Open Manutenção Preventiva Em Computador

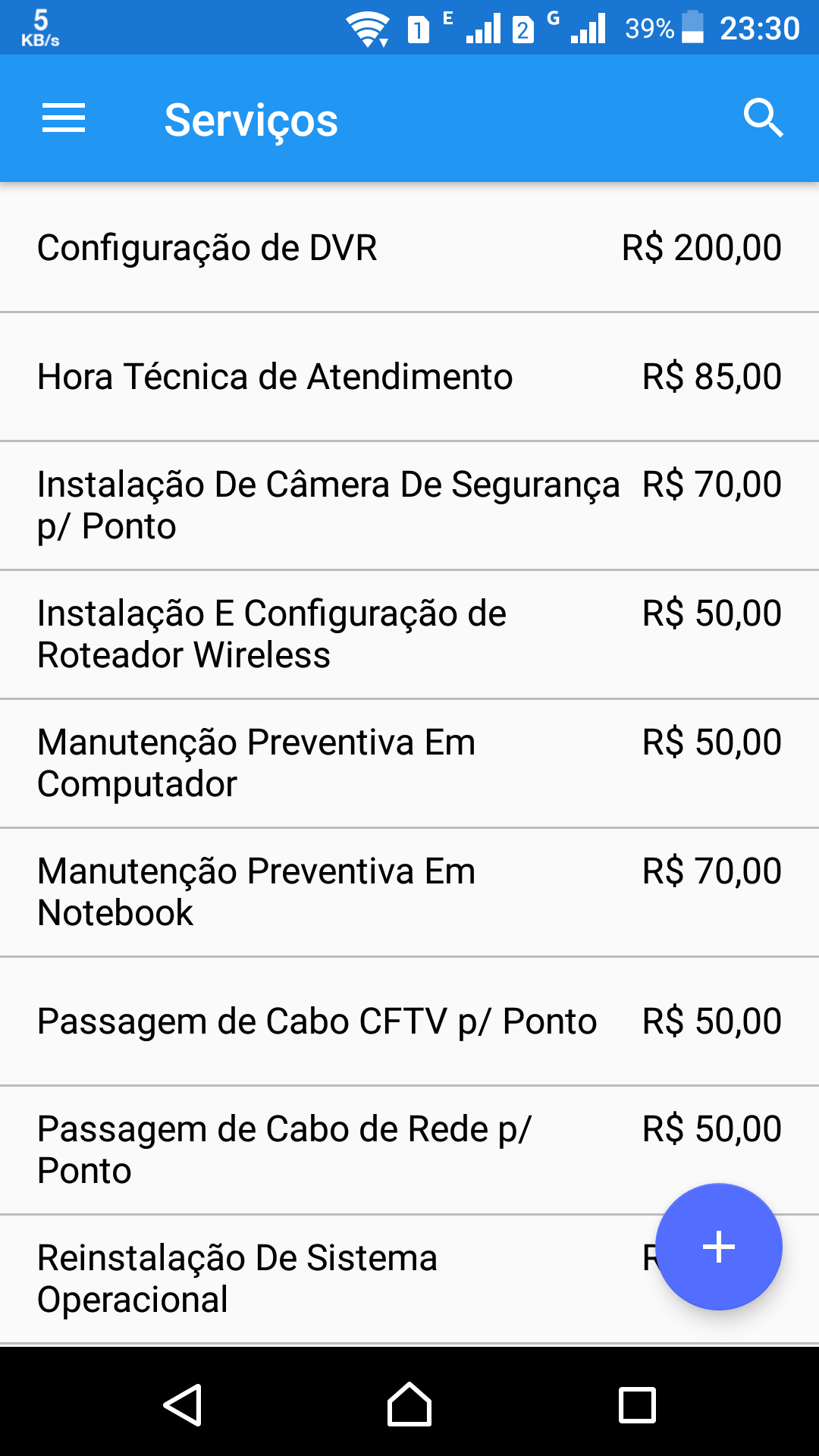(x=409, y=763)
